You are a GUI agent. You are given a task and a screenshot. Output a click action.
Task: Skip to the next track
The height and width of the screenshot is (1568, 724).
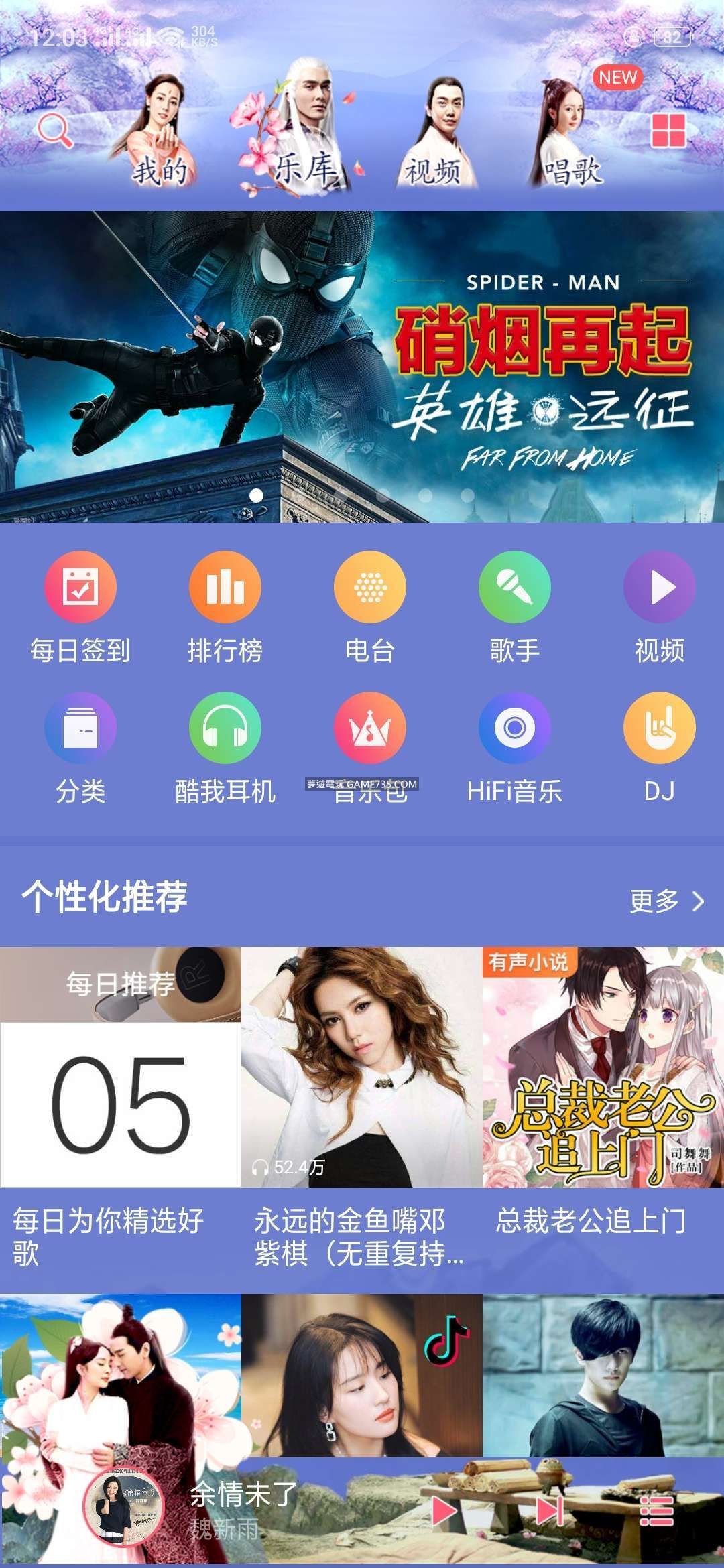point(550,1512)
